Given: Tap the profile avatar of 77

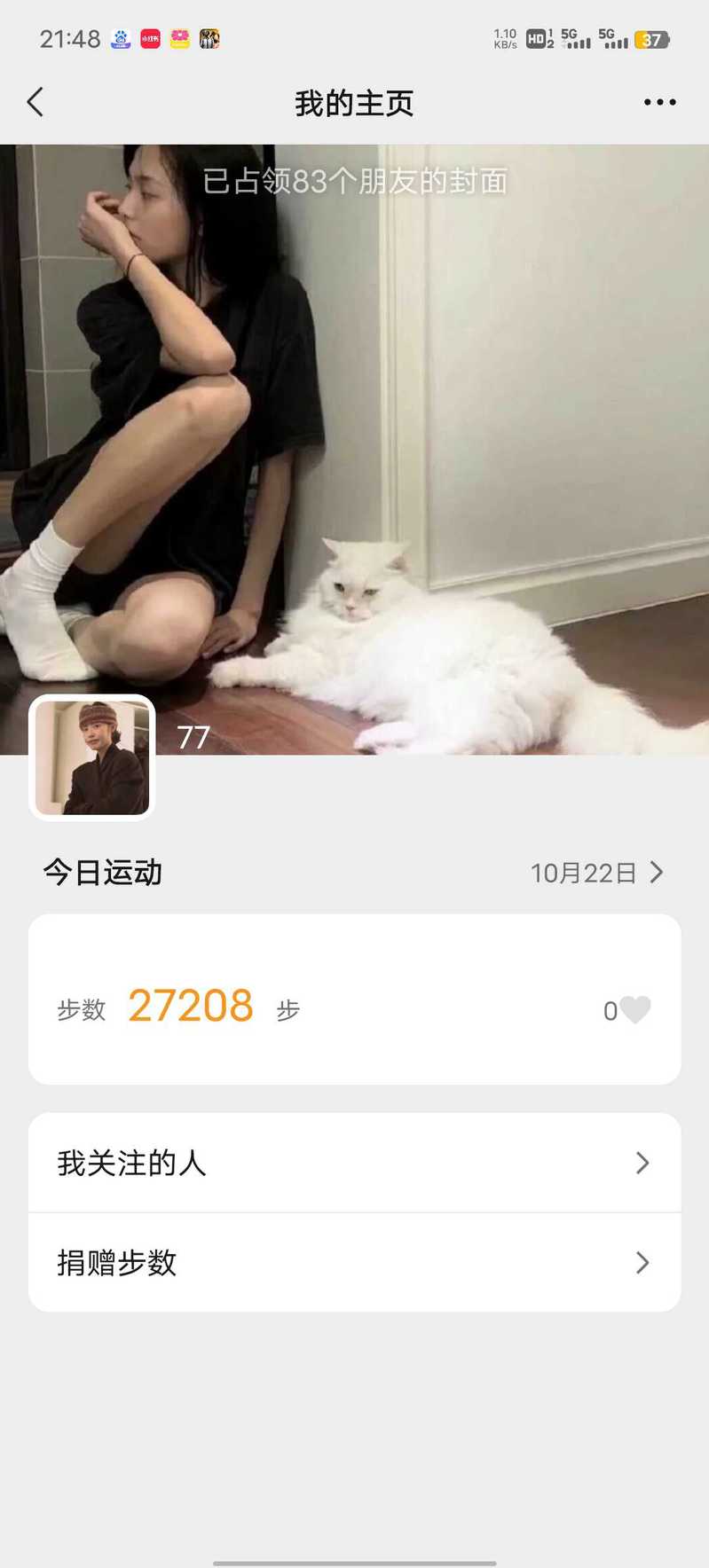Looking at the screenshot, I should 92,757.
